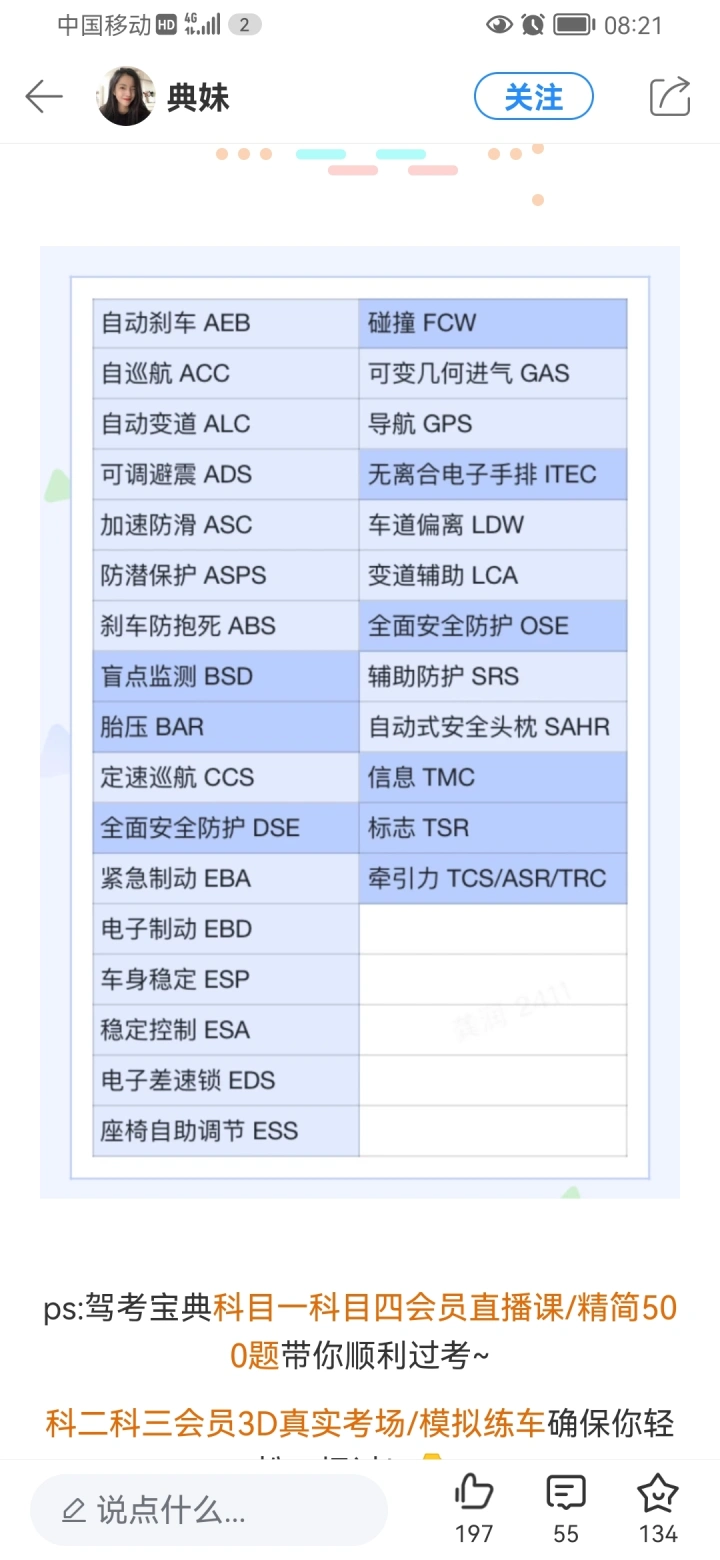Screen dimensions: 720x1560
Task: Follow 典妹 with the 关注 button
Action: [534, 97]
